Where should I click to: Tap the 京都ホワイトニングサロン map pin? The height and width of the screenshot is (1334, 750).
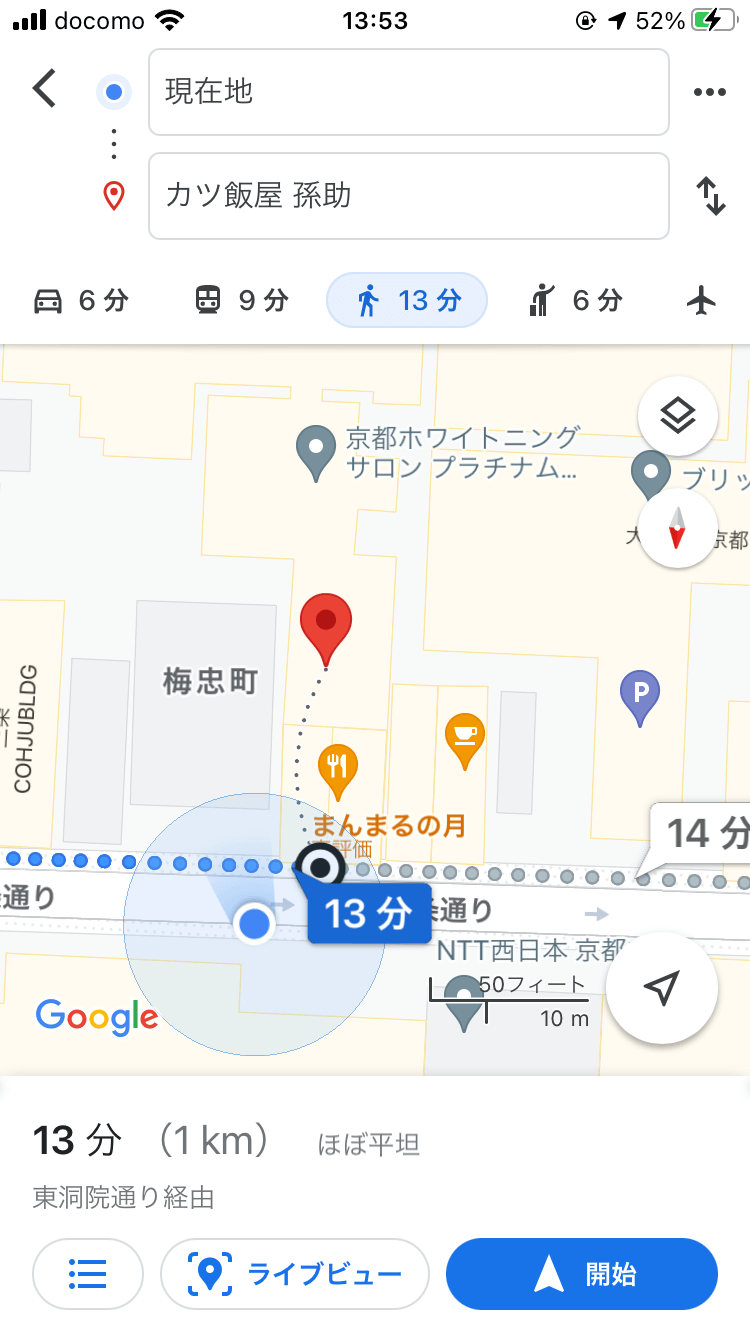pyautogui.click(x=317, y=451)
